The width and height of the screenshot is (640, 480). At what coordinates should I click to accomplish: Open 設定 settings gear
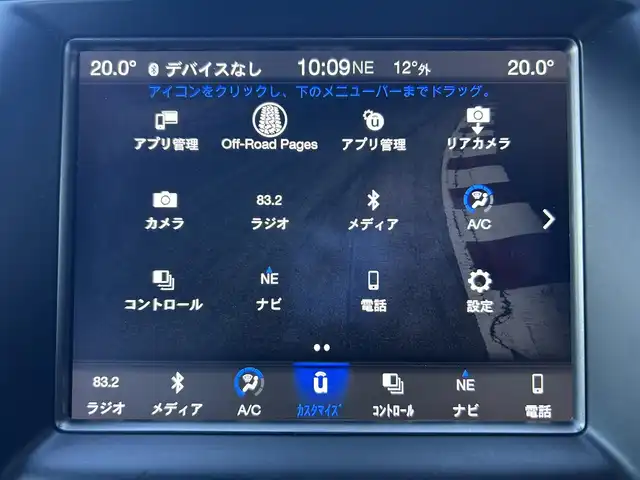[480, 290]
